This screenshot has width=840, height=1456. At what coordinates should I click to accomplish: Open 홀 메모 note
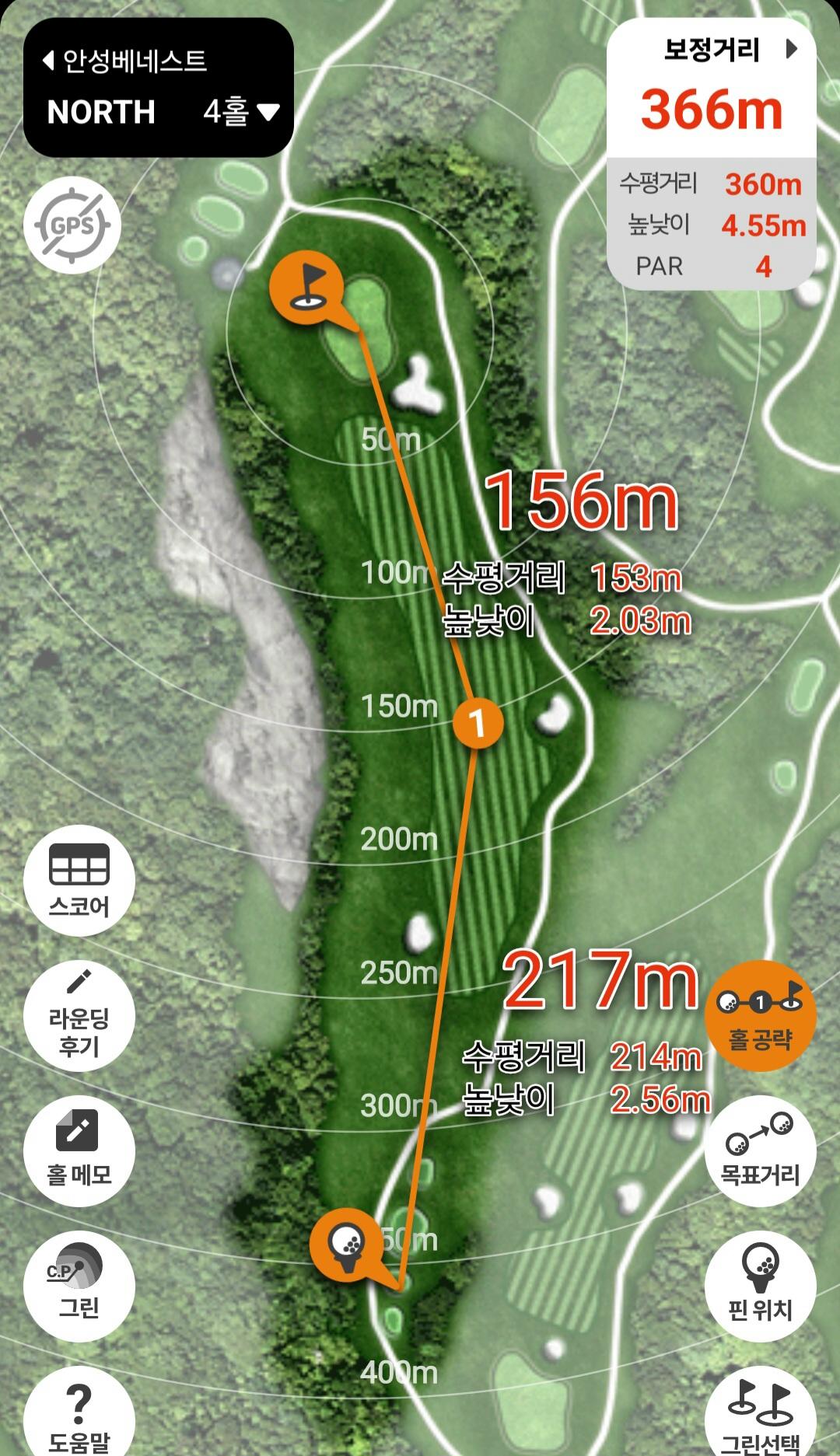[x=79, y=1150]
